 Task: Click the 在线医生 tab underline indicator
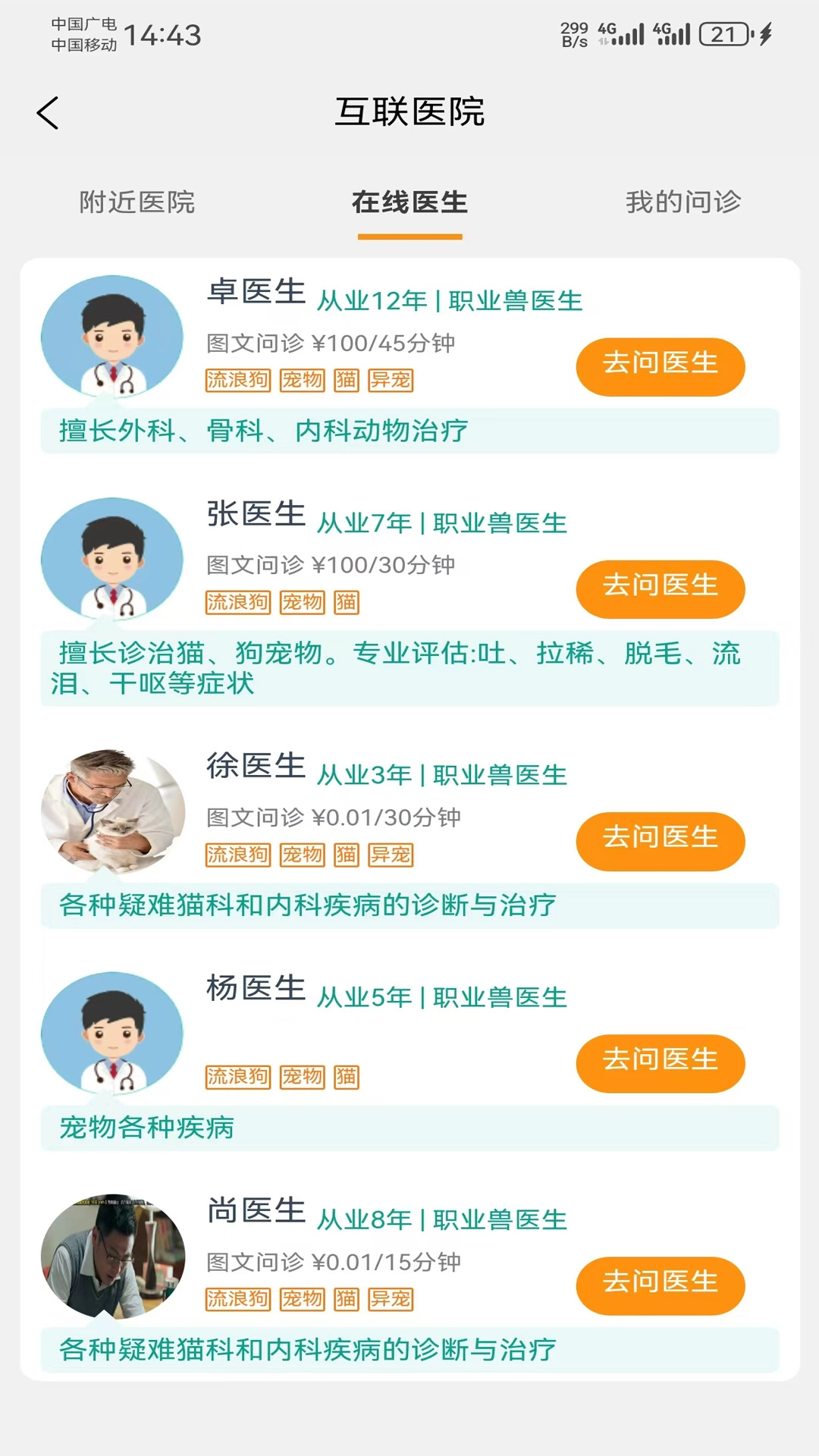tap(409, 239)
